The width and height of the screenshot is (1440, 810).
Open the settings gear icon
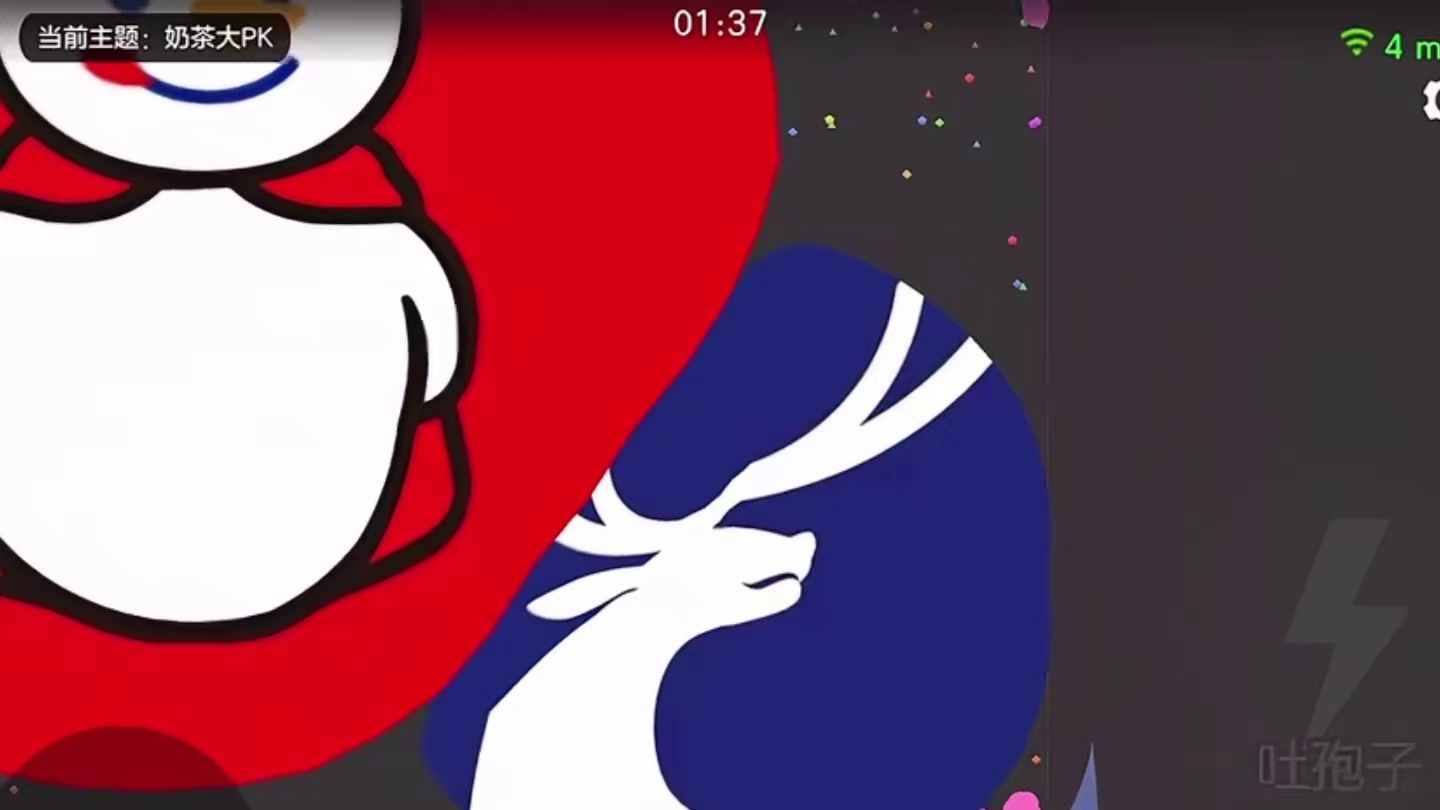click(x=1431, y=102)
